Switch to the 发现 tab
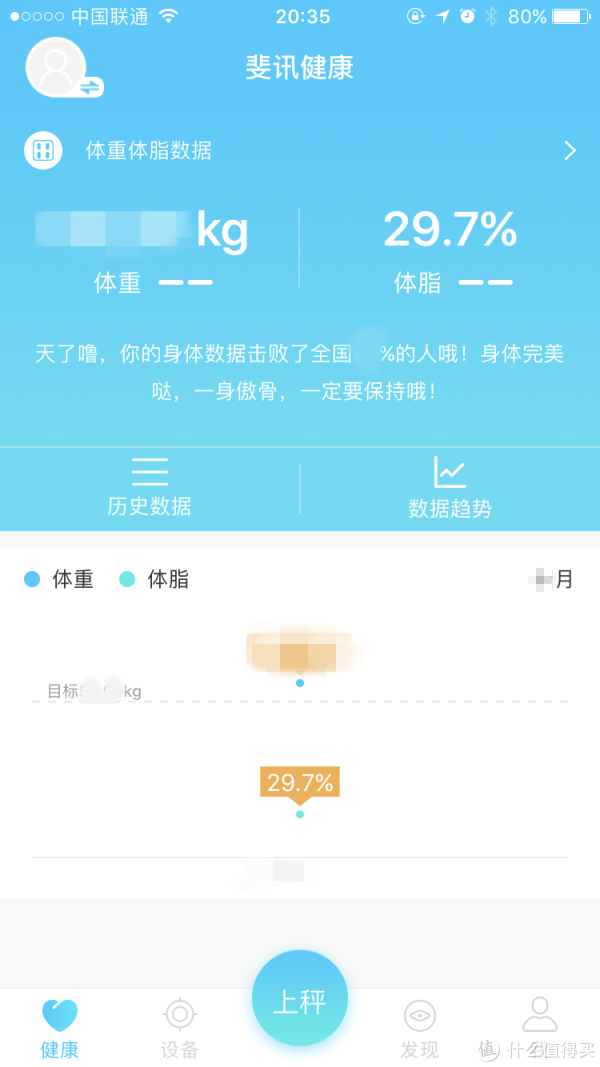The image size is (600, 1067). pos(419,1028)
